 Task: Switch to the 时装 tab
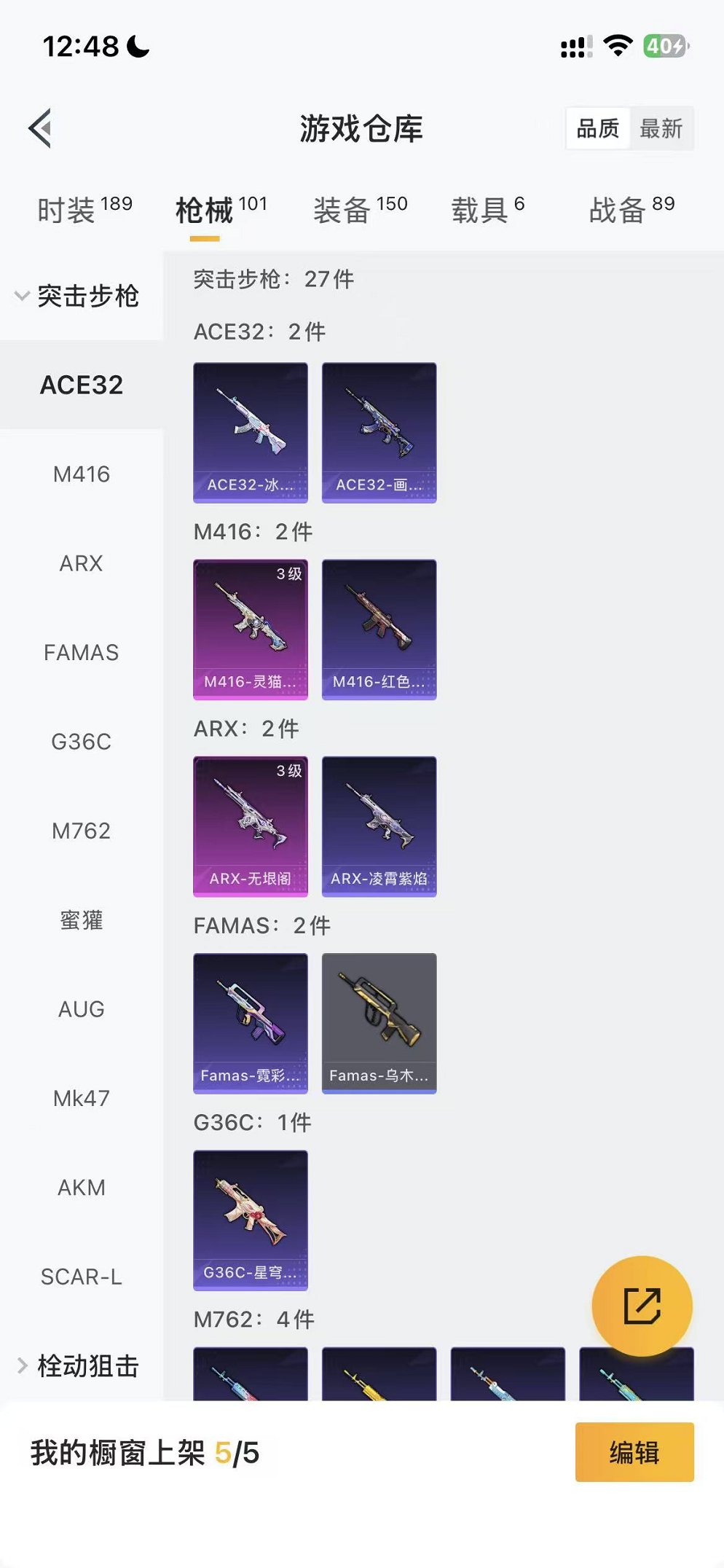(84, 210)
